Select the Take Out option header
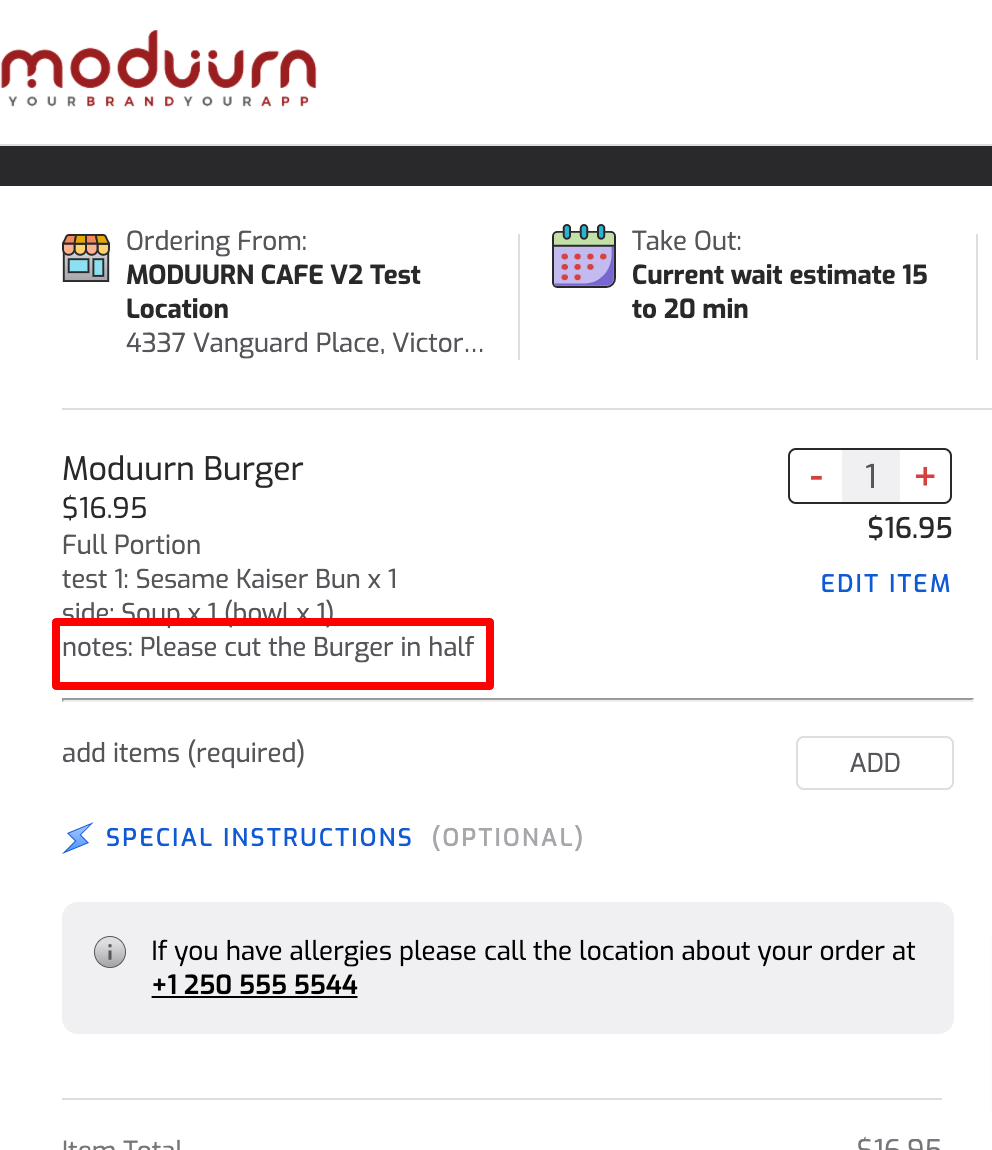992x1150 pixels. (686, 240)
